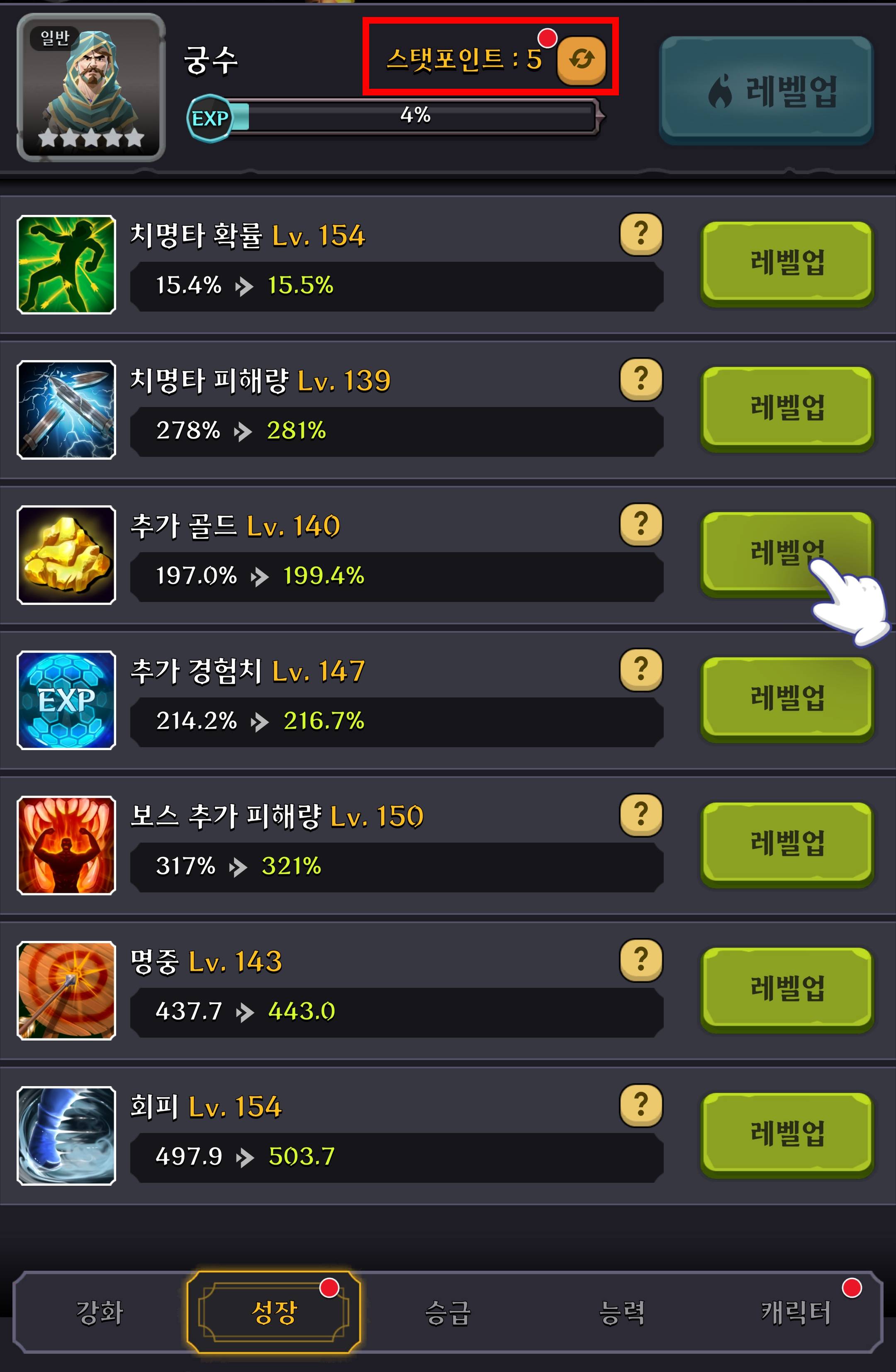Level up 회피 stat
The height and width of the screenshot is (1372, 896).
coord(786,1134)
